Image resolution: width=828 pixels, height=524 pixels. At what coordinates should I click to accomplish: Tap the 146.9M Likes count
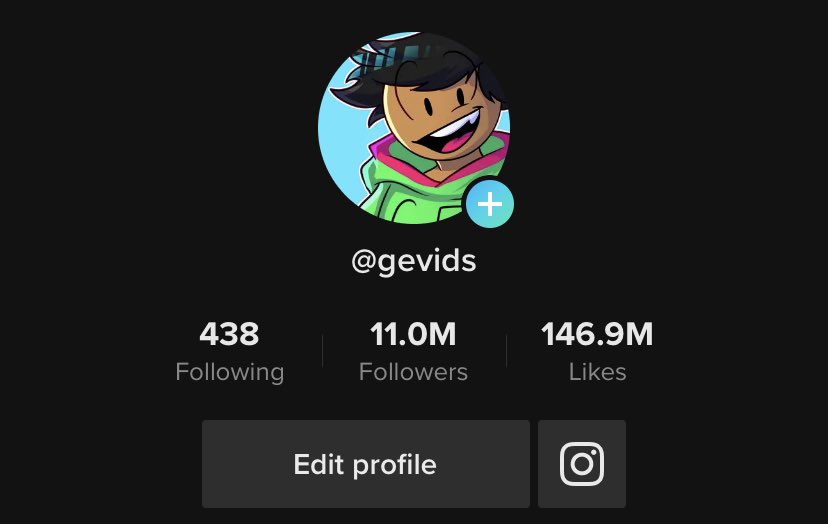tap(597, 351)
